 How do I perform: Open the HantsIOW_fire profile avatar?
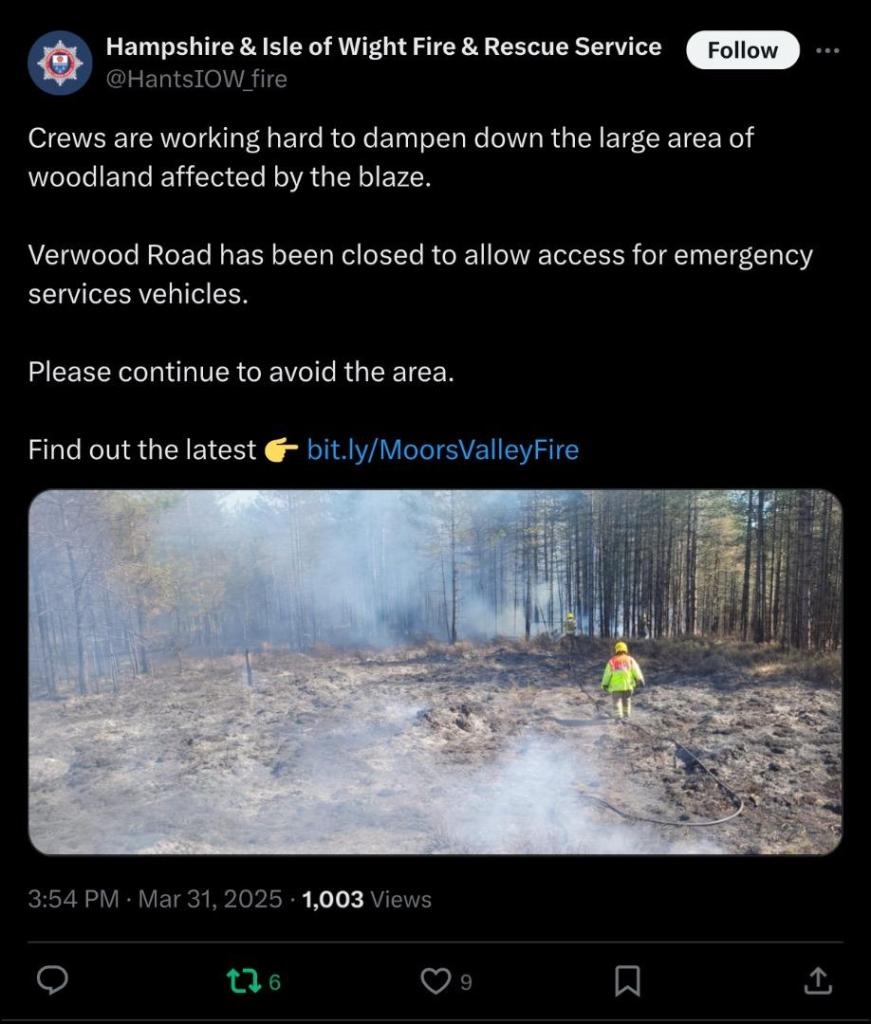tap(60, 63)
